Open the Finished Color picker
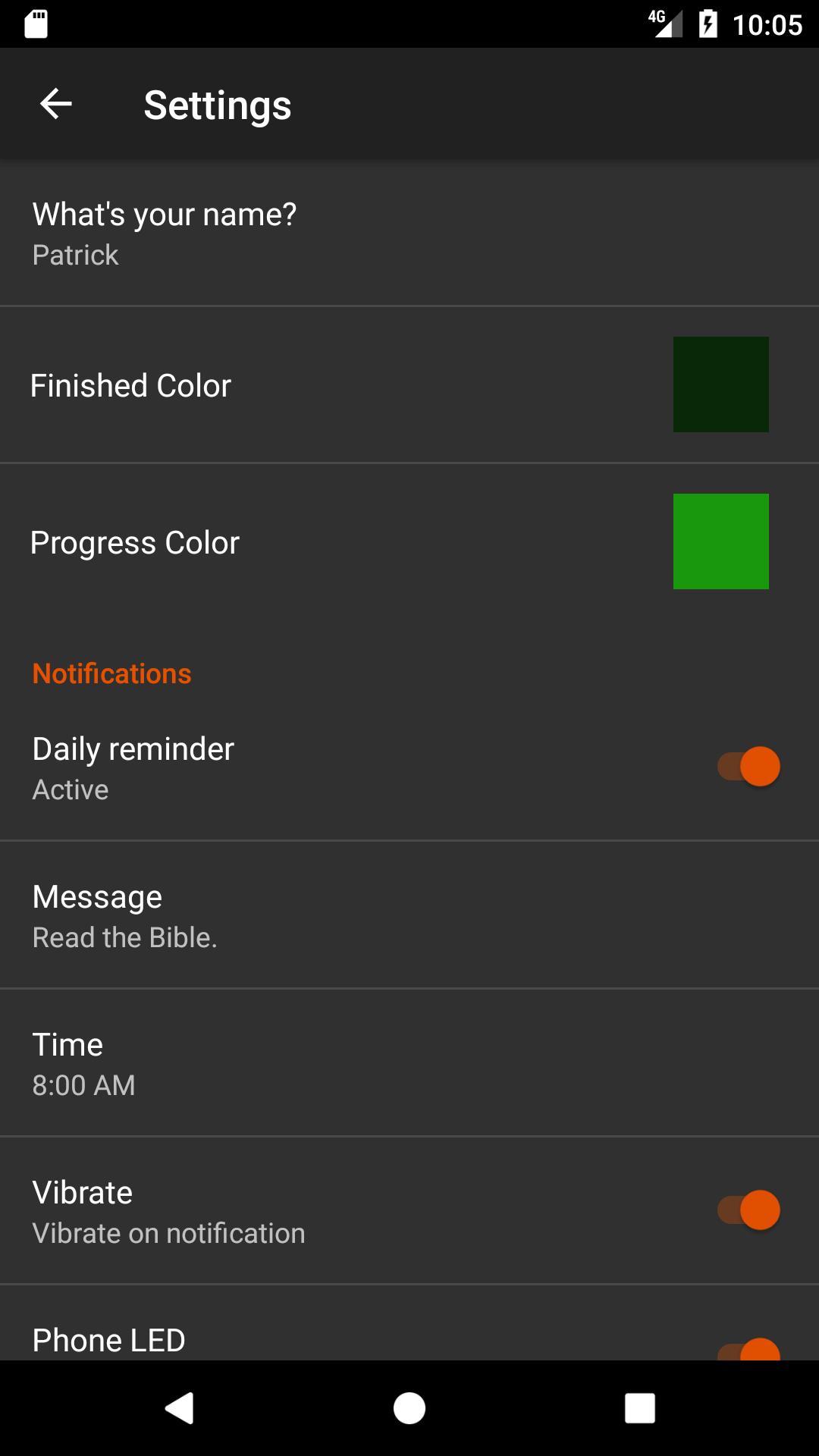819x1456 pixels. [x=720, y=384]
